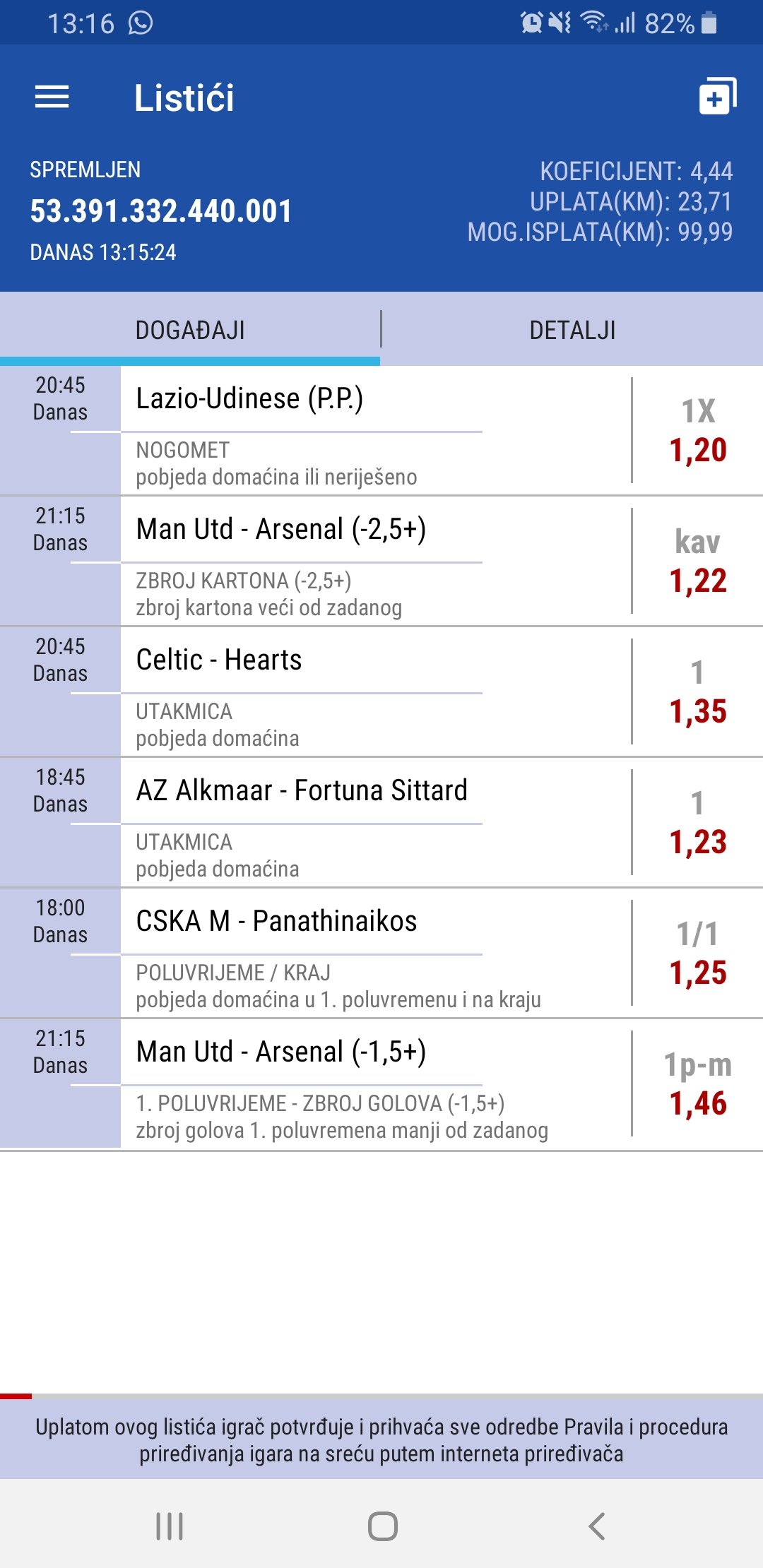Image resolution: width=763 pixels, height=1568 pixels.
Task: Open the hamburger drawer menu
Action: pos(52,97)
